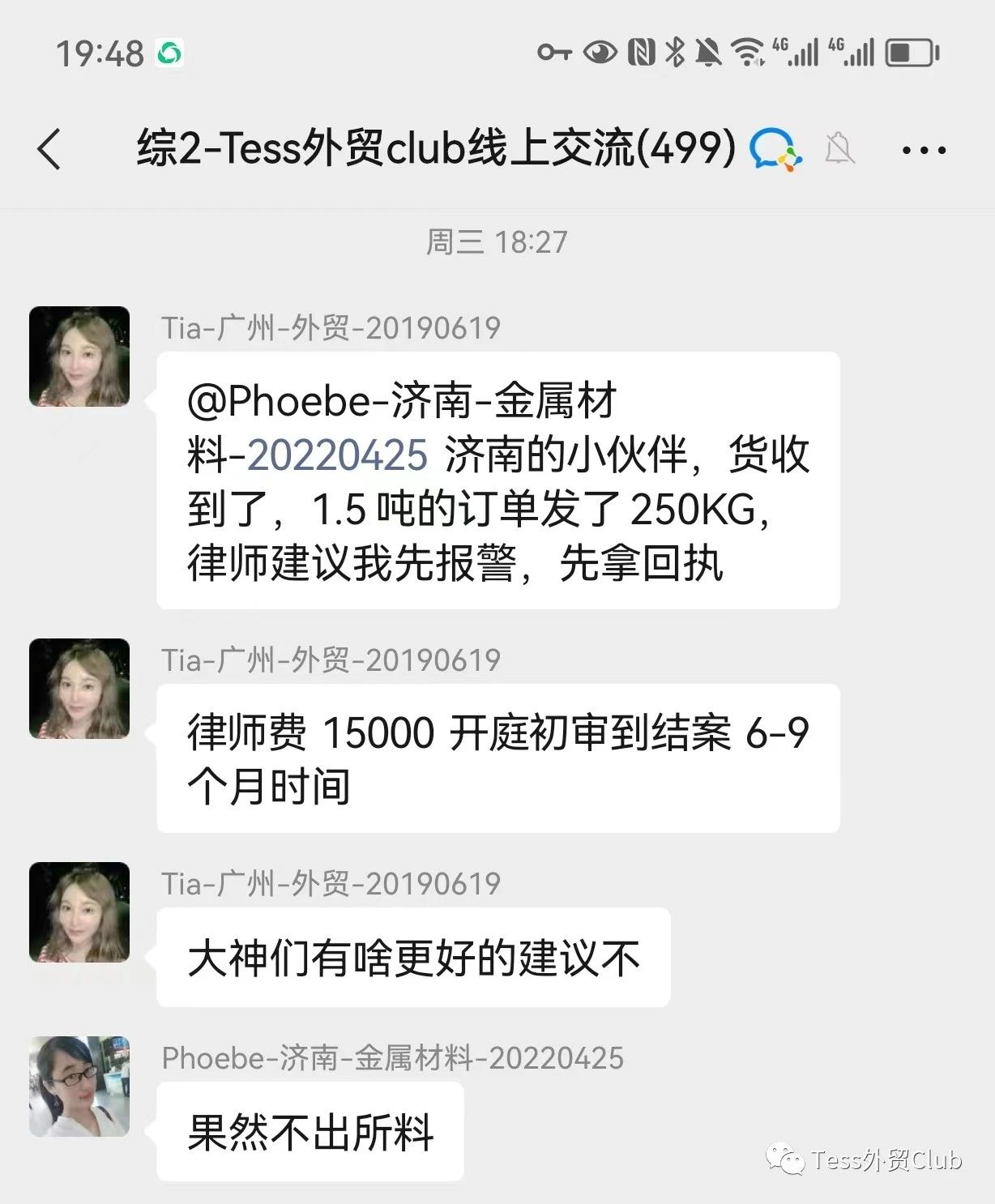This screenshot has width=995, height=1204.
Task: Open Phoebe's avatar next to 果然不出所料
Action: pyautogui.click(x=79, y=1086)
